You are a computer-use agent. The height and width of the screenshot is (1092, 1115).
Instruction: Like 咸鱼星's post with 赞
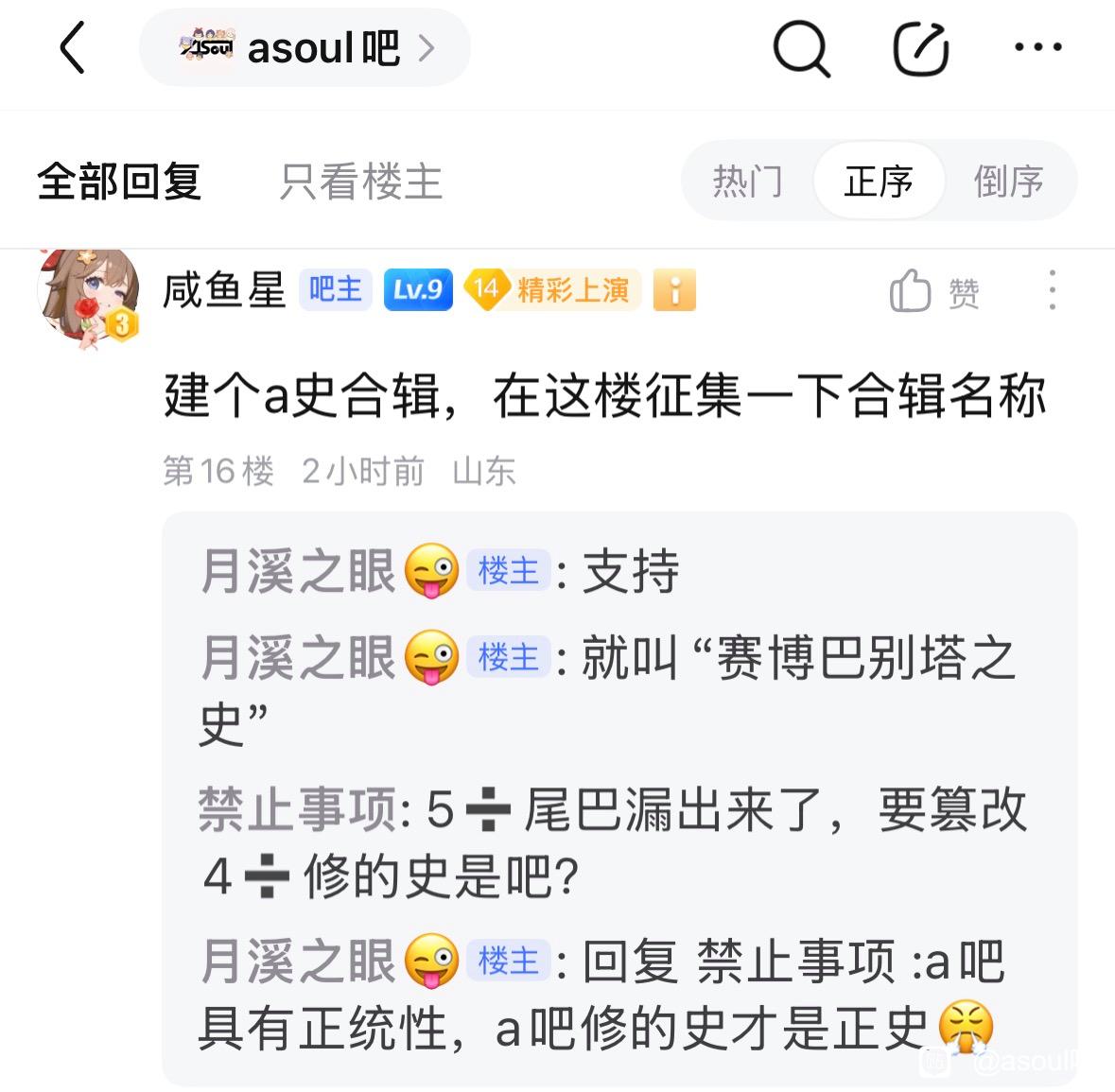933,291
